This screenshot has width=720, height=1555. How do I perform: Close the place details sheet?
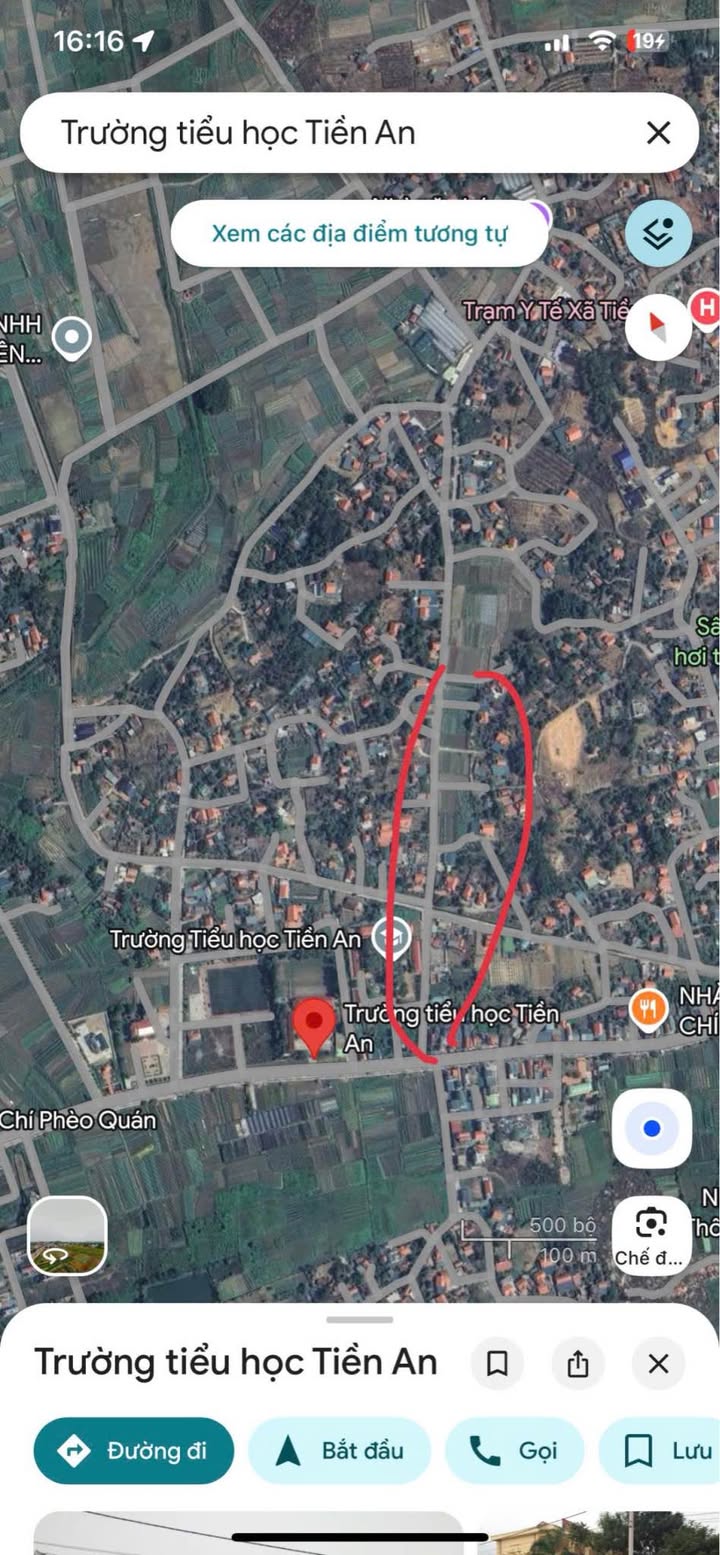coord(658,1363)
